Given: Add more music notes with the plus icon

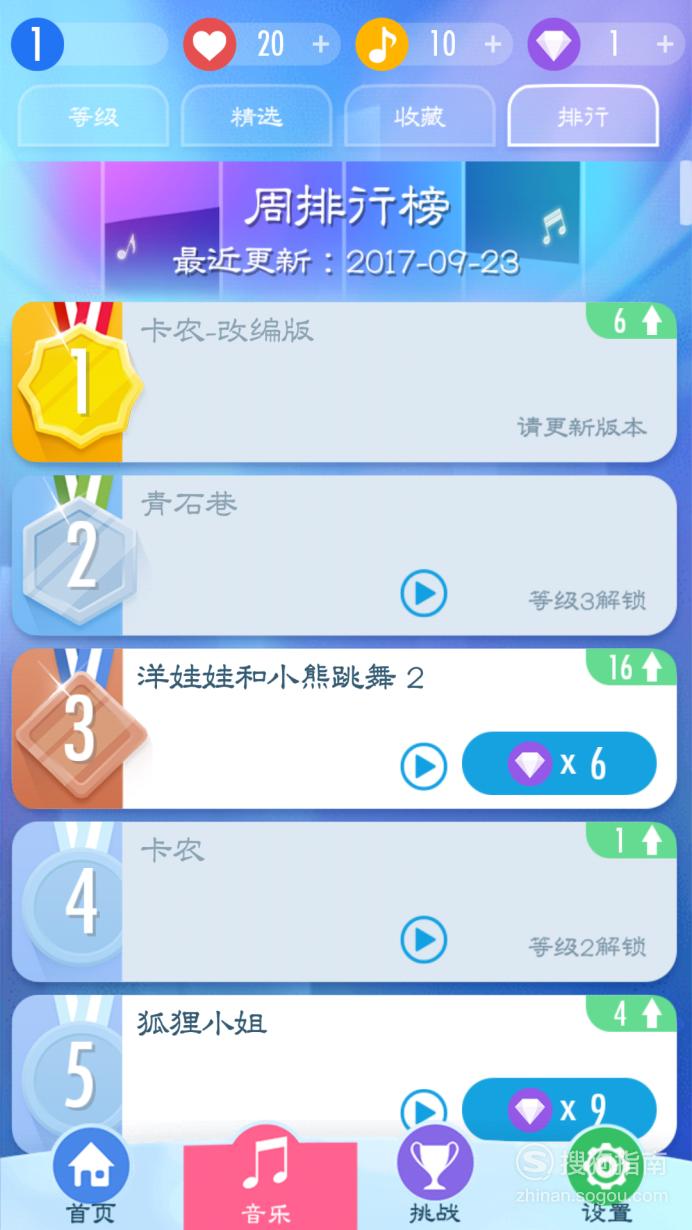Looking at the screenshot, I should [x=493, y=45].
